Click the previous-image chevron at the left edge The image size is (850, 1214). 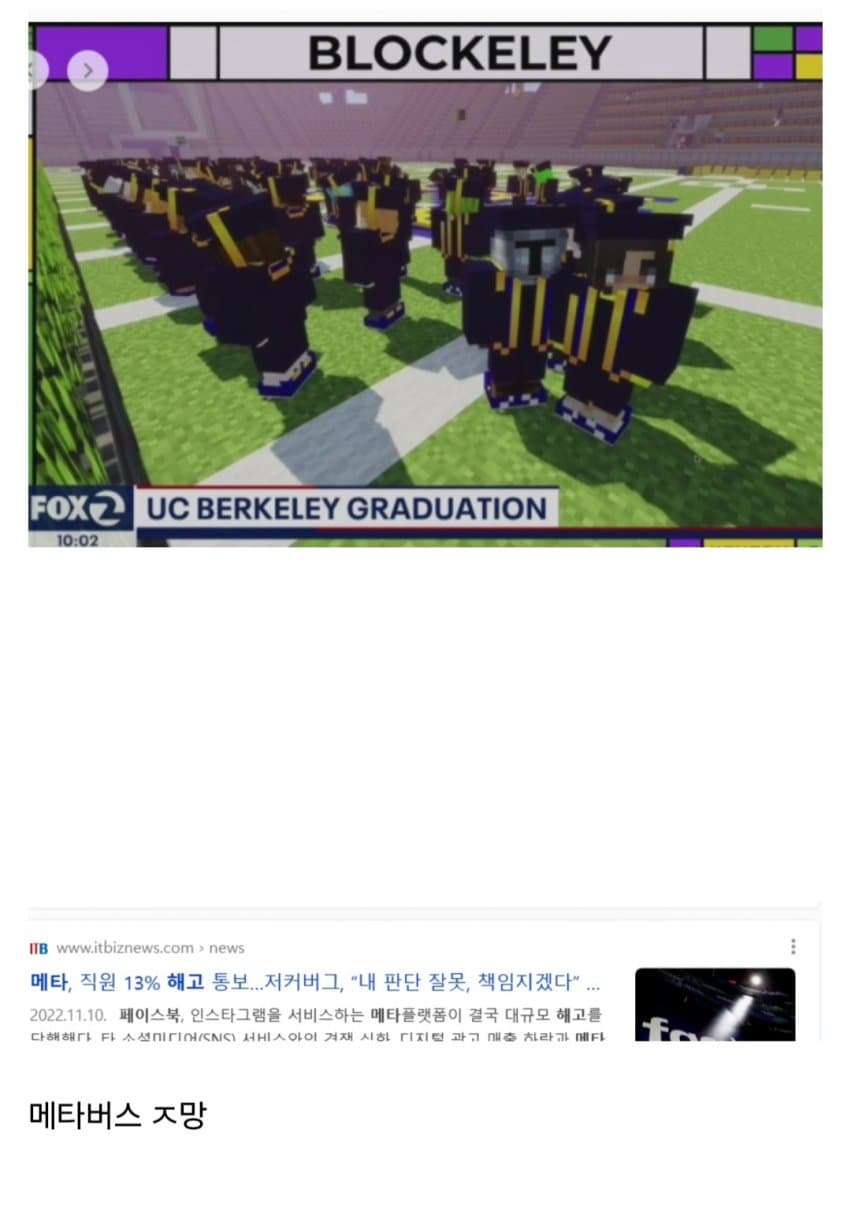click(x=32, y=71)
